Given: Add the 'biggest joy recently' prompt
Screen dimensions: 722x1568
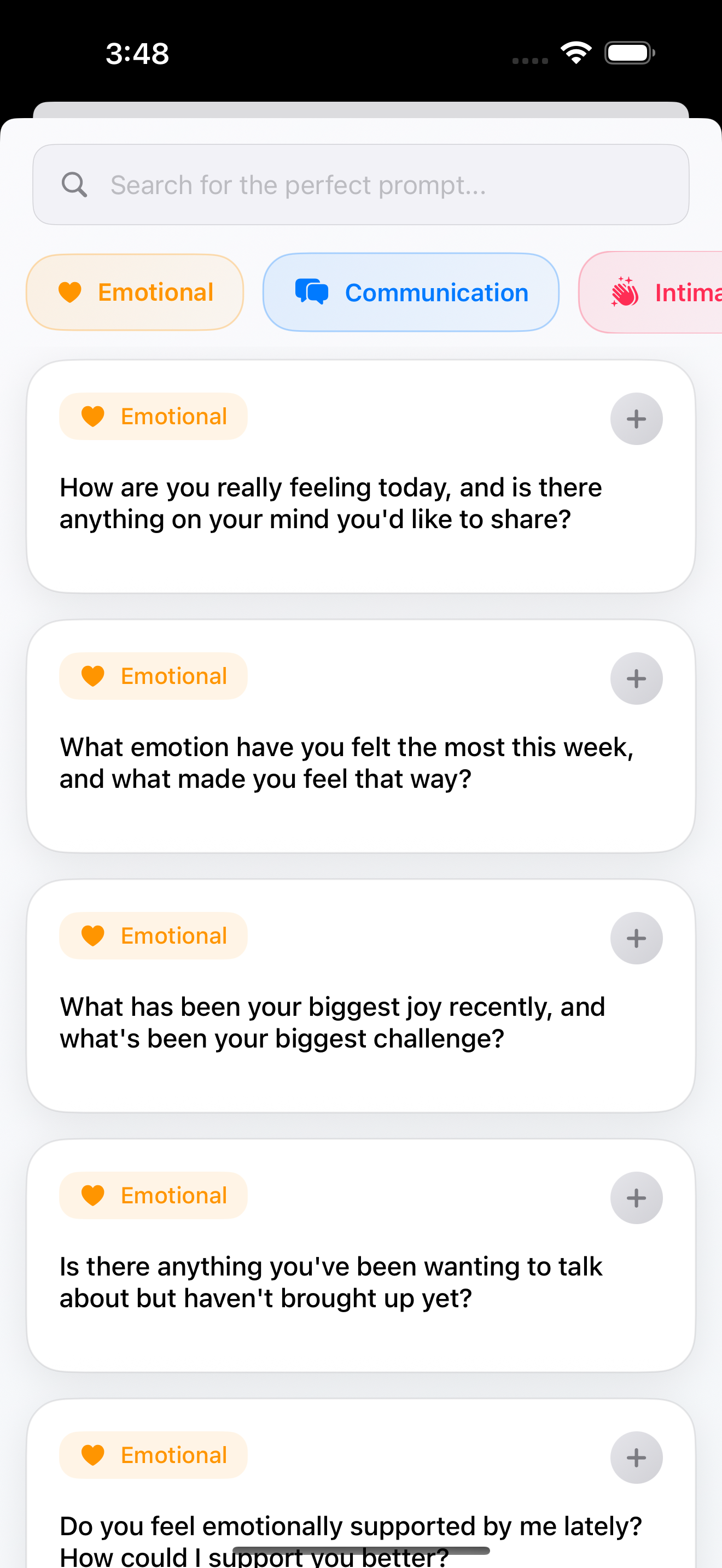Looking at the screenshot, I should click(x=636, y=938).
